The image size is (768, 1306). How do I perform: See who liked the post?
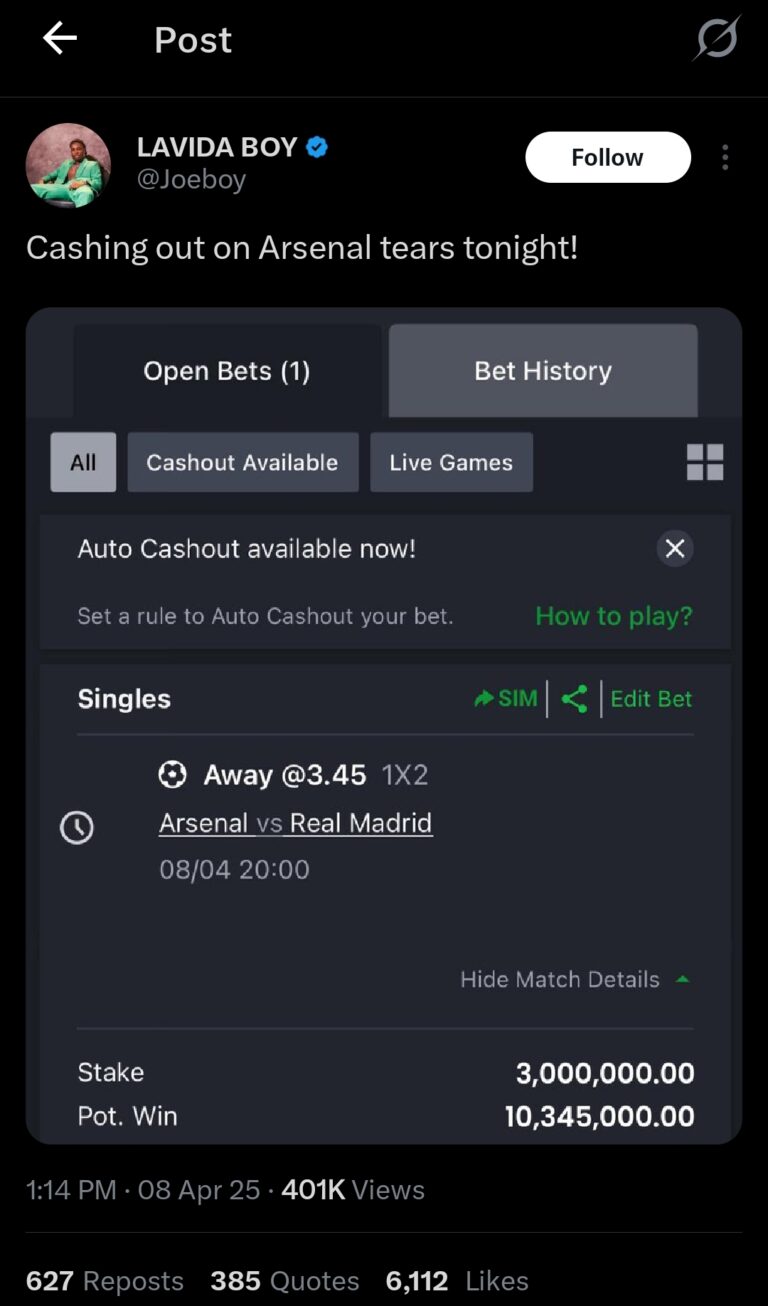pyautogui.click(x=457, y=1281)
